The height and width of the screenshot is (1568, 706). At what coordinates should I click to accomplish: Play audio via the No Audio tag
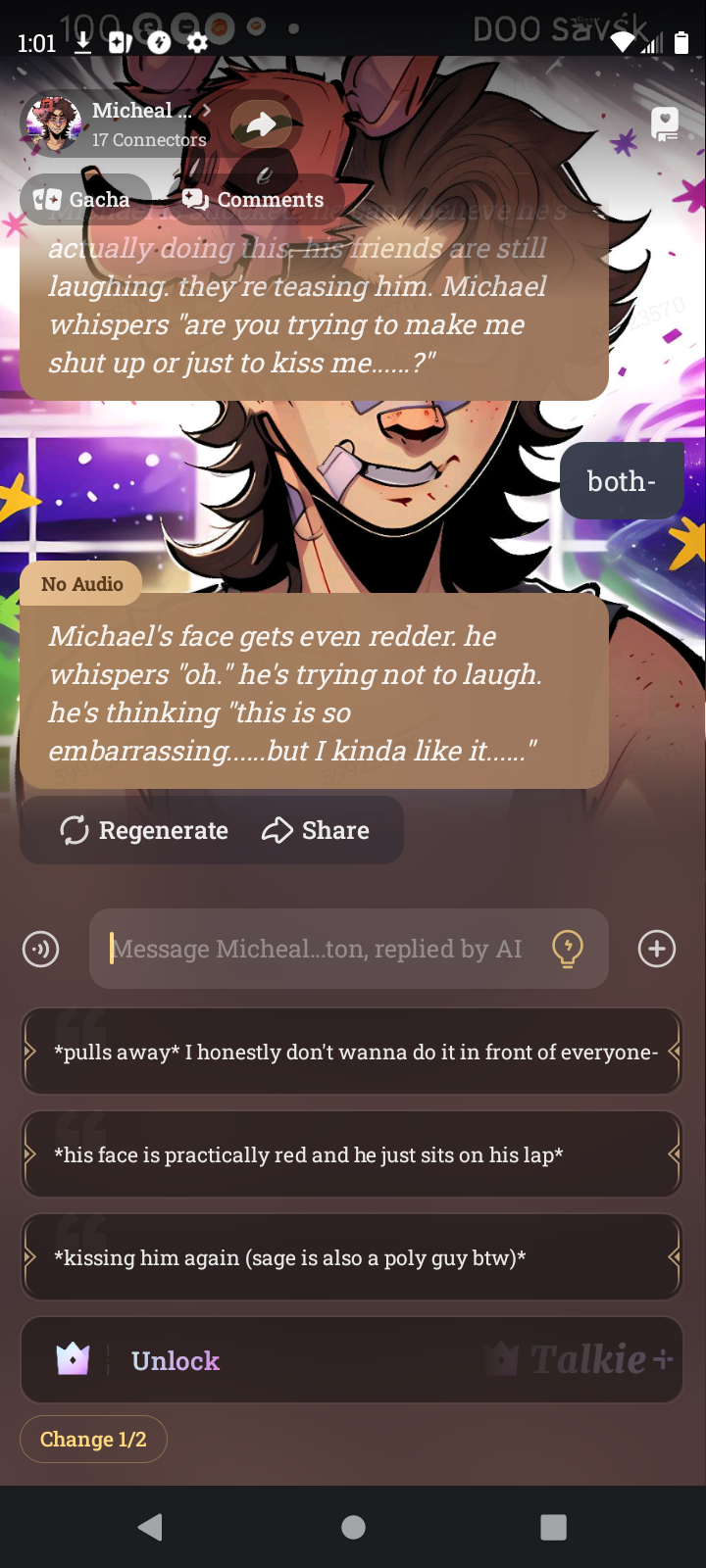pyautogui.click(x=81, y=584)
